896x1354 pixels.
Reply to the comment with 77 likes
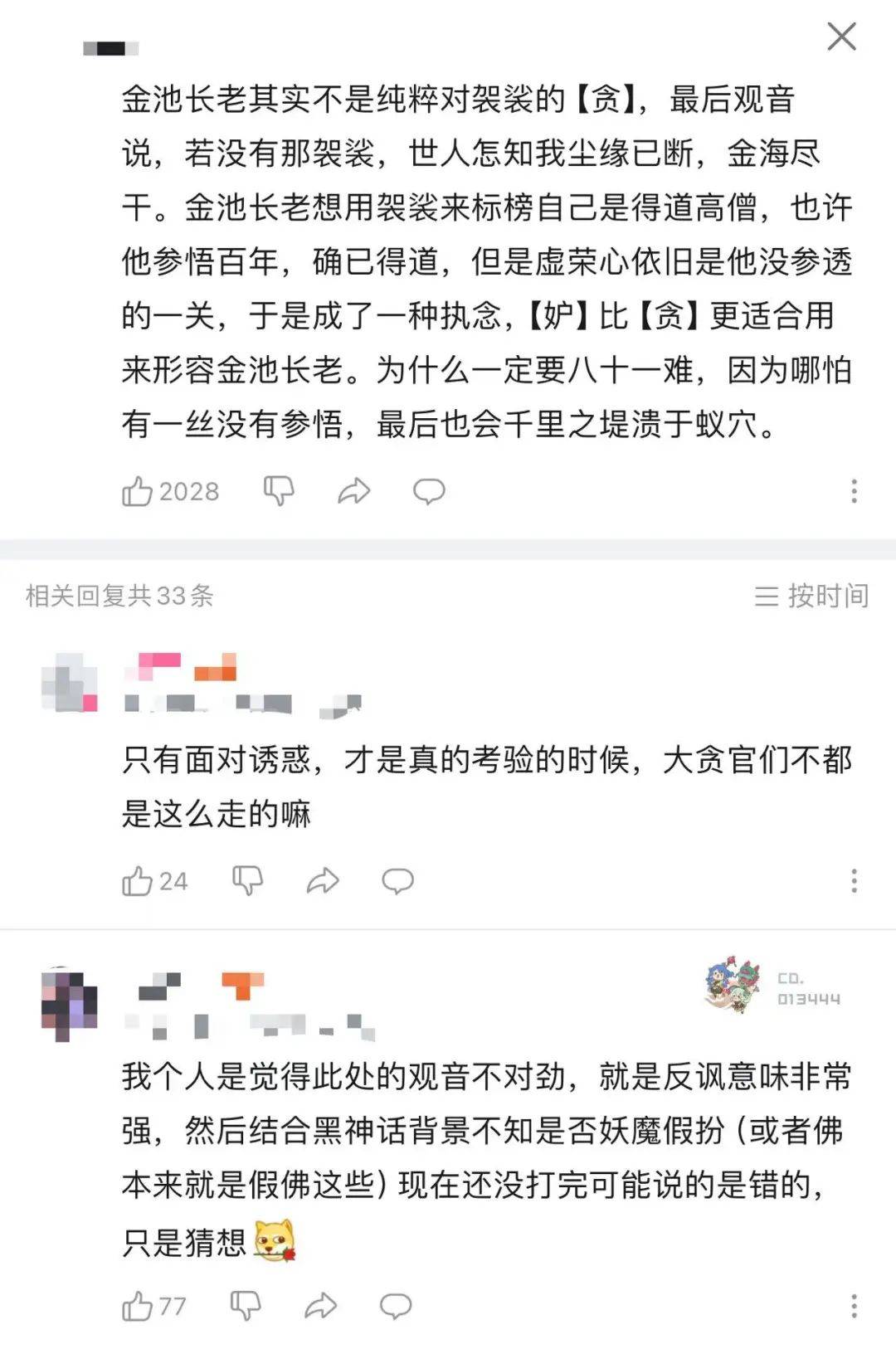point(396,1307)
